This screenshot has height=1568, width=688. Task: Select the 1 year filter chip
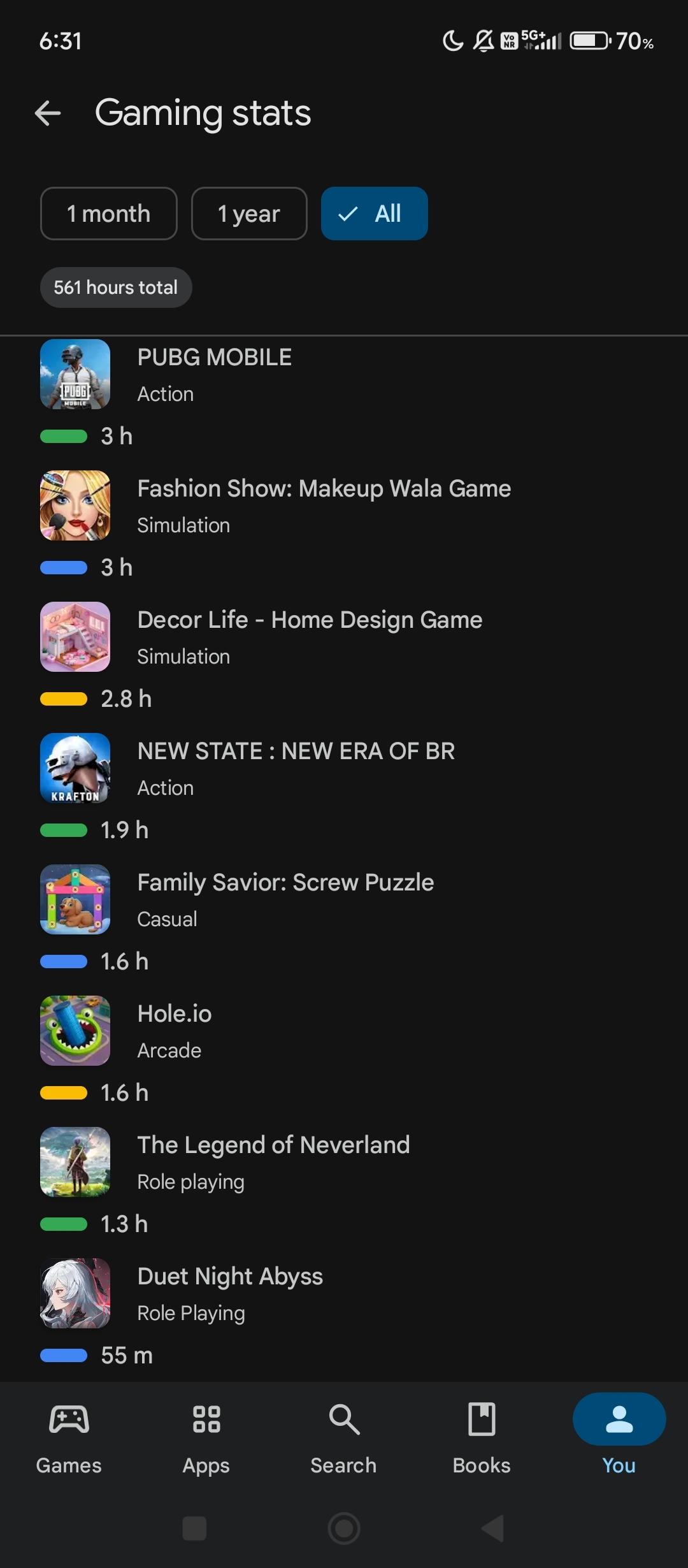248,214
